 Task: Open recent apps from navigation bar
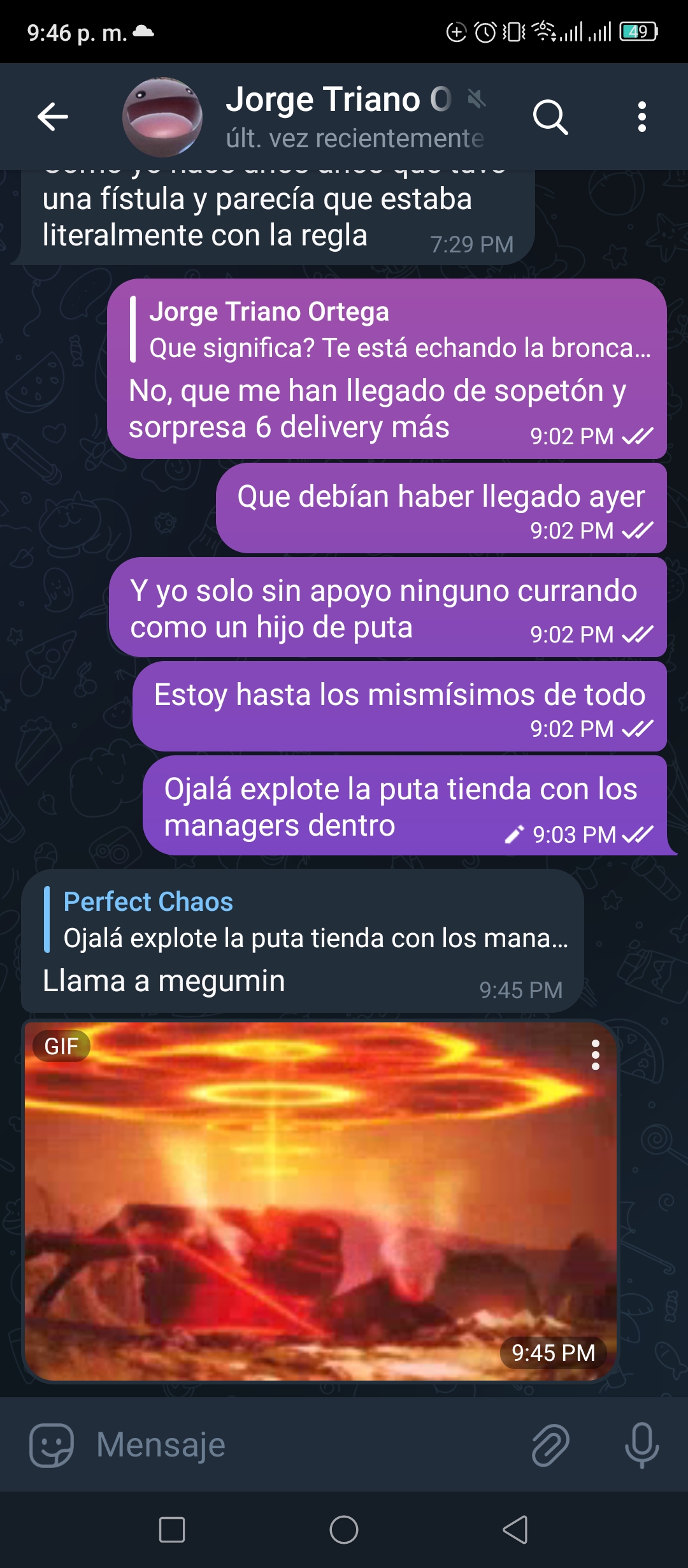(172, 1530)
